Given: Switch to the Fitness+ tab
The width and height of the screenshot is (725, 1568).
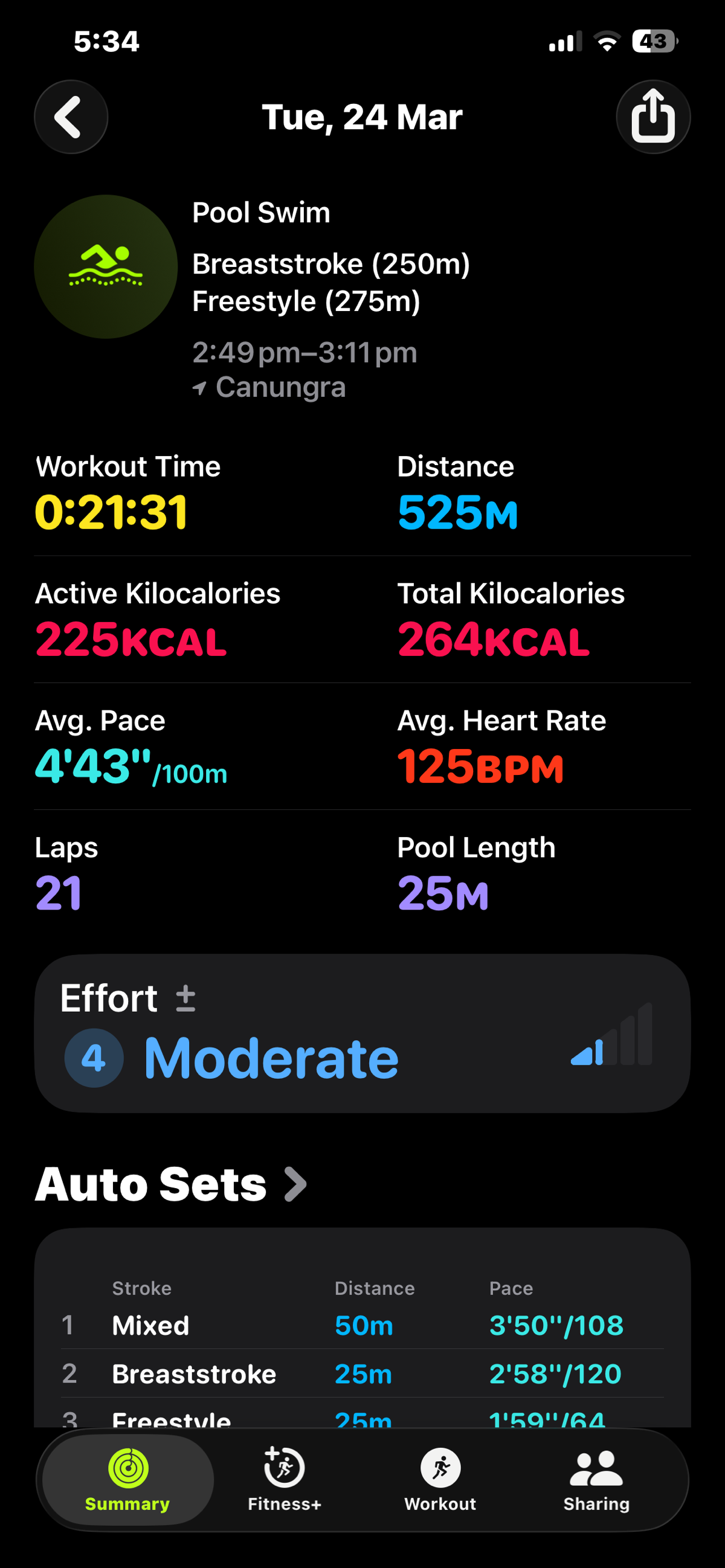Looking at the screenshot, I should 285,1480.
